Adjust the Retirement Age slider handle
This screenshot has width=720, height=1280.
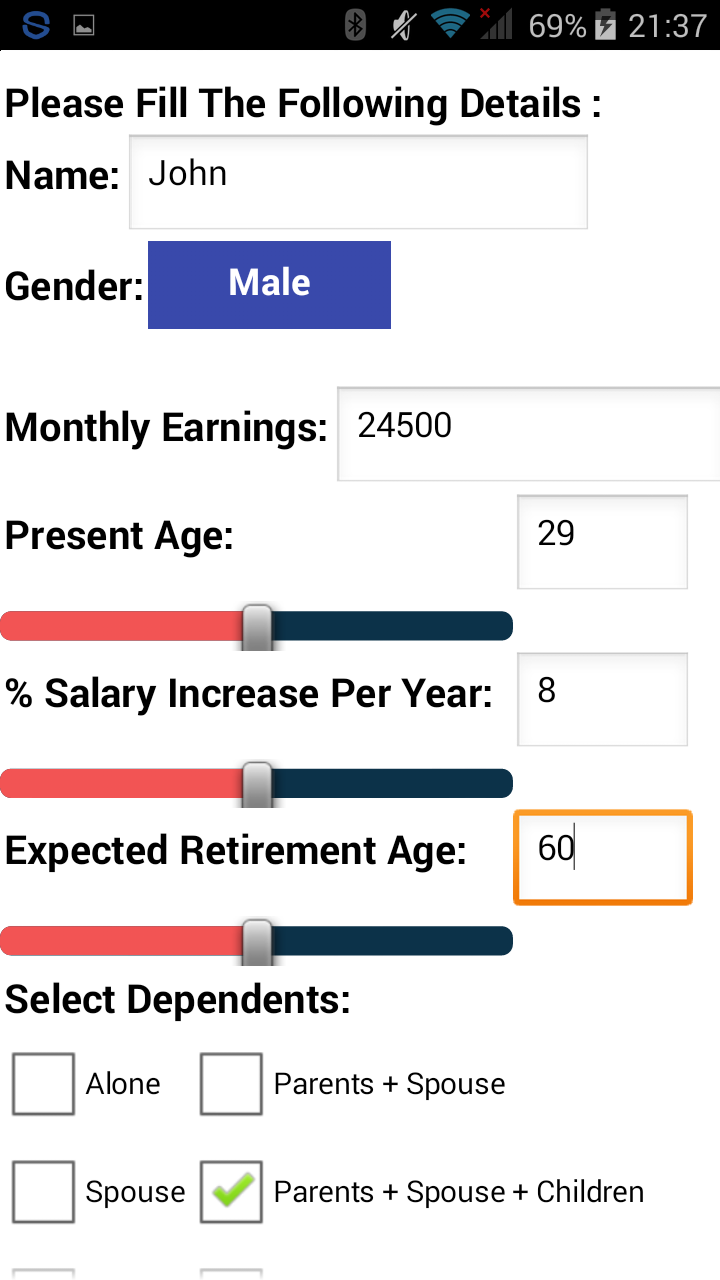[x=256, y=940]
